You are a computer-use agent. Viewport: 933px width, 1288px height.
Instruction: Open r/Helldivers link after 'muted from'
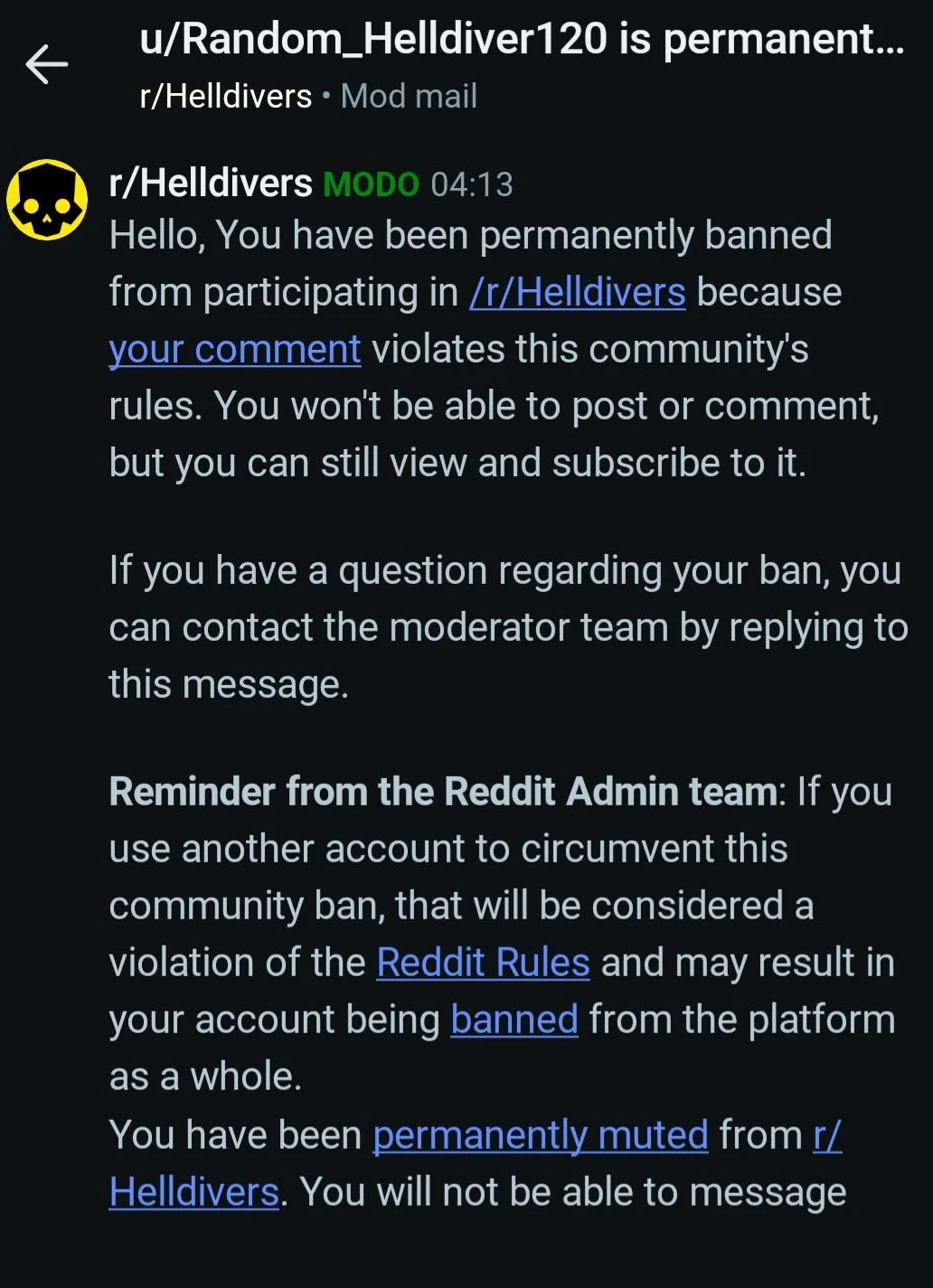click(x=193, y=1191)
